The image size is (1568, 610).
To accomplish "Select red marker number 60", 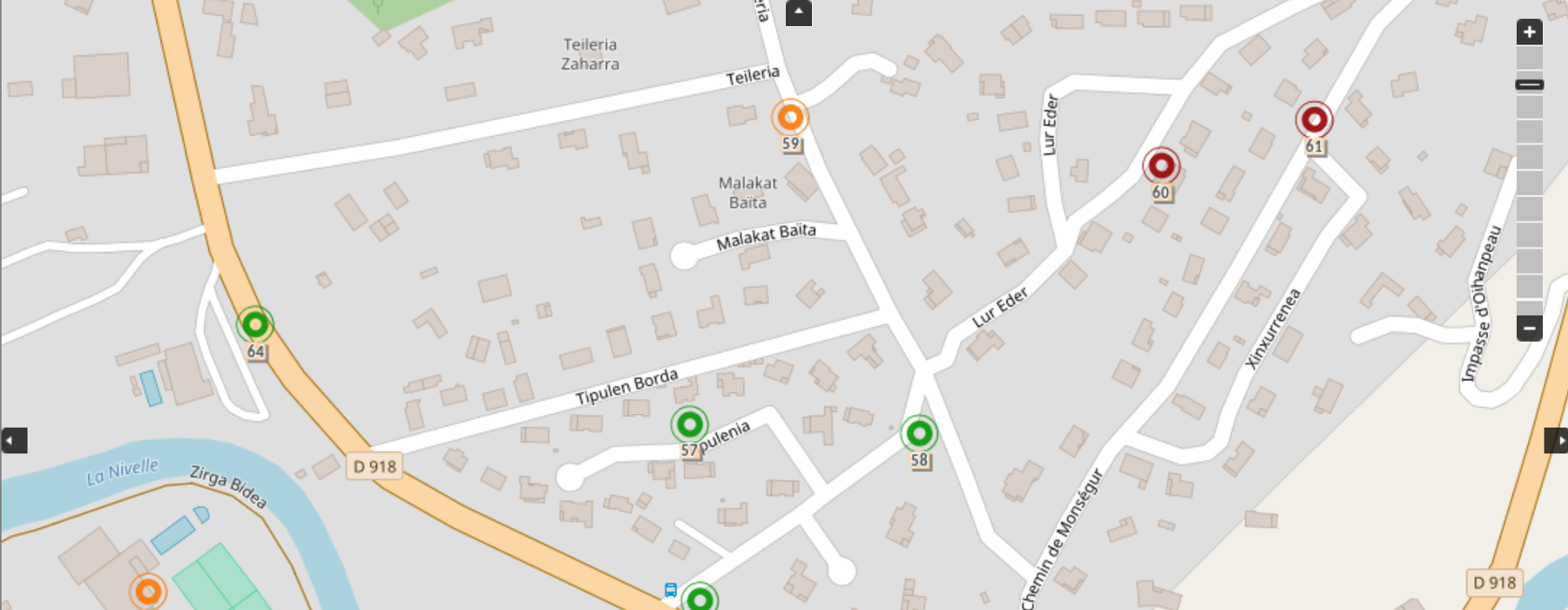I will point(1161,166).
